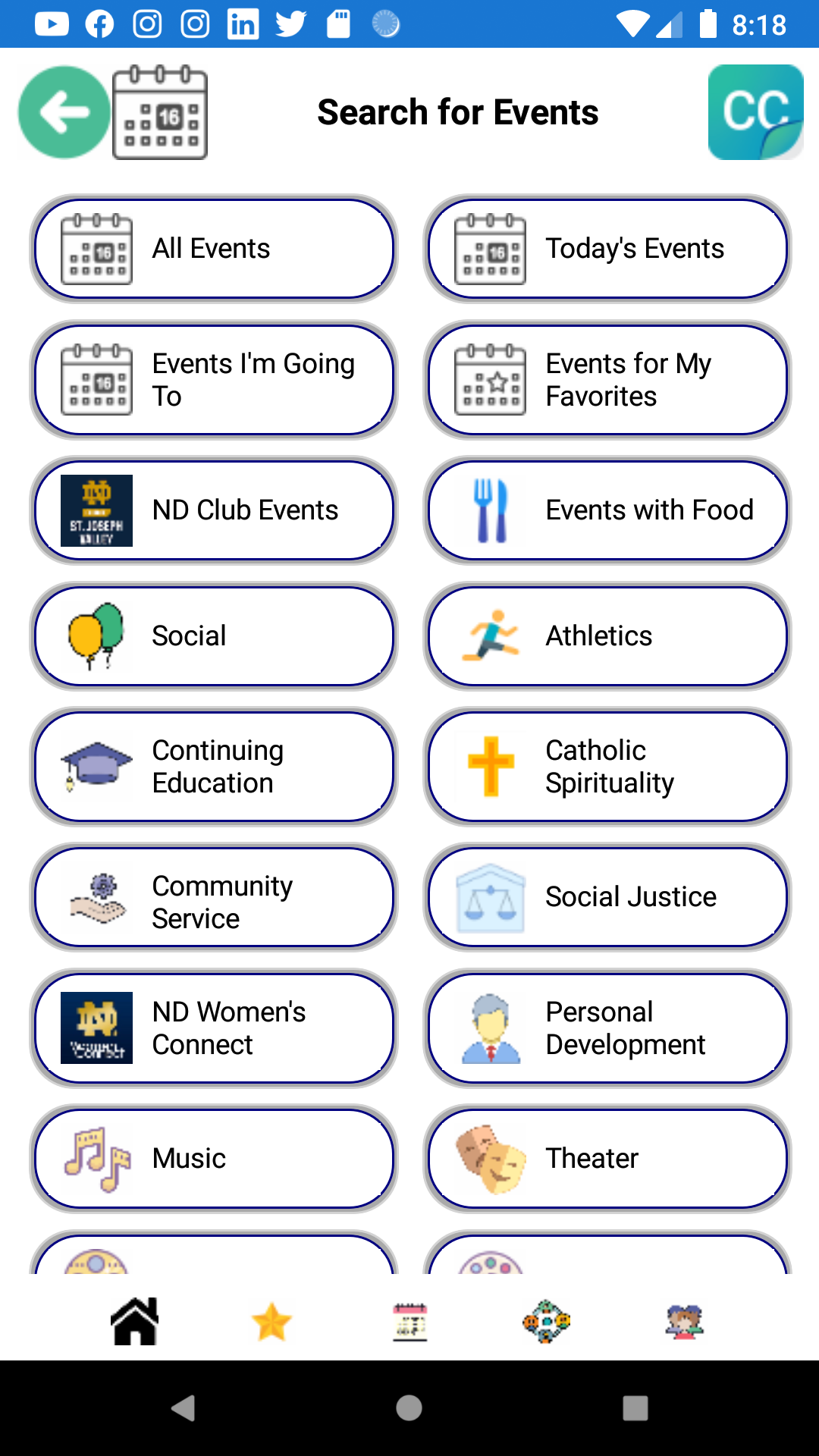Browse ND Club Events
Viewport: 819px width, 1456px height.
[x=213, y=510]
